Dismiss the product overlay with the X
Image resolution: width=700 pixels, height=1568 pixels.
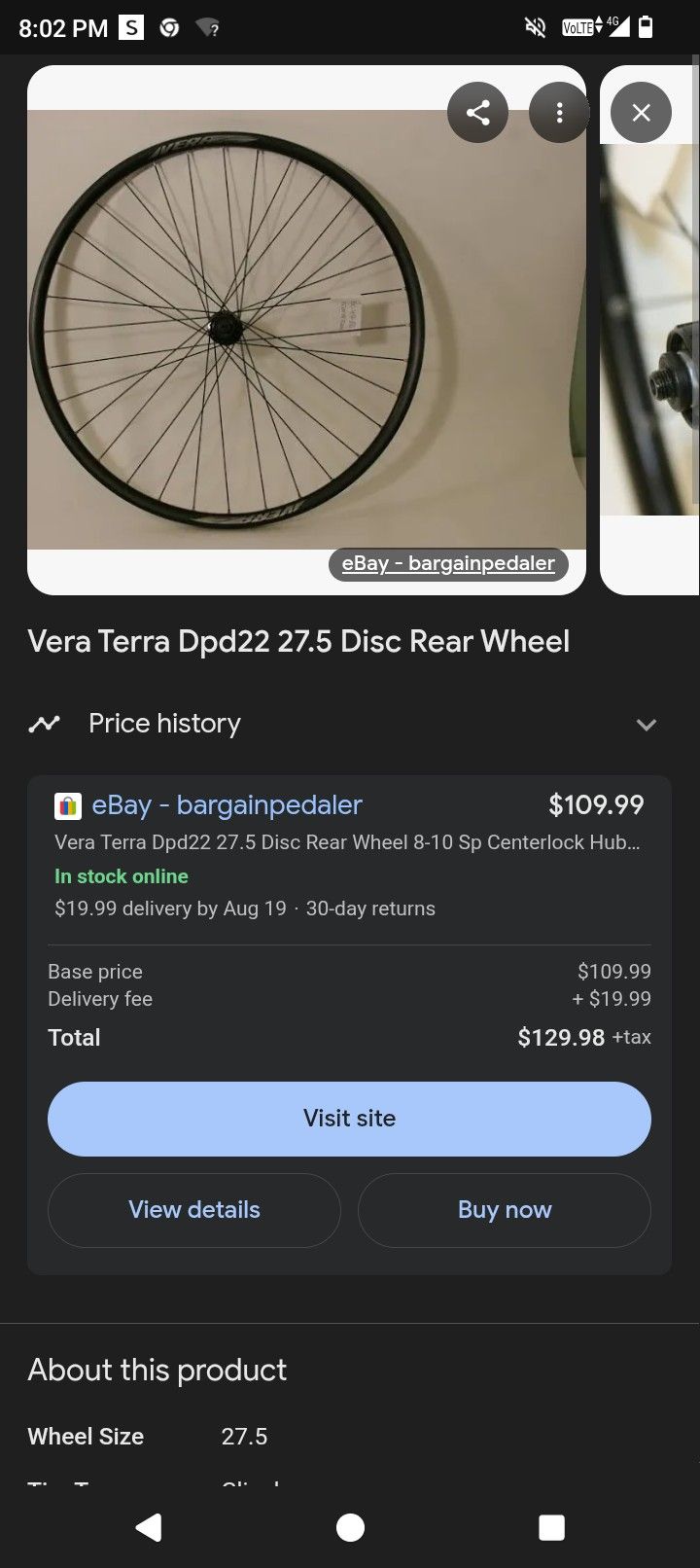640,113
